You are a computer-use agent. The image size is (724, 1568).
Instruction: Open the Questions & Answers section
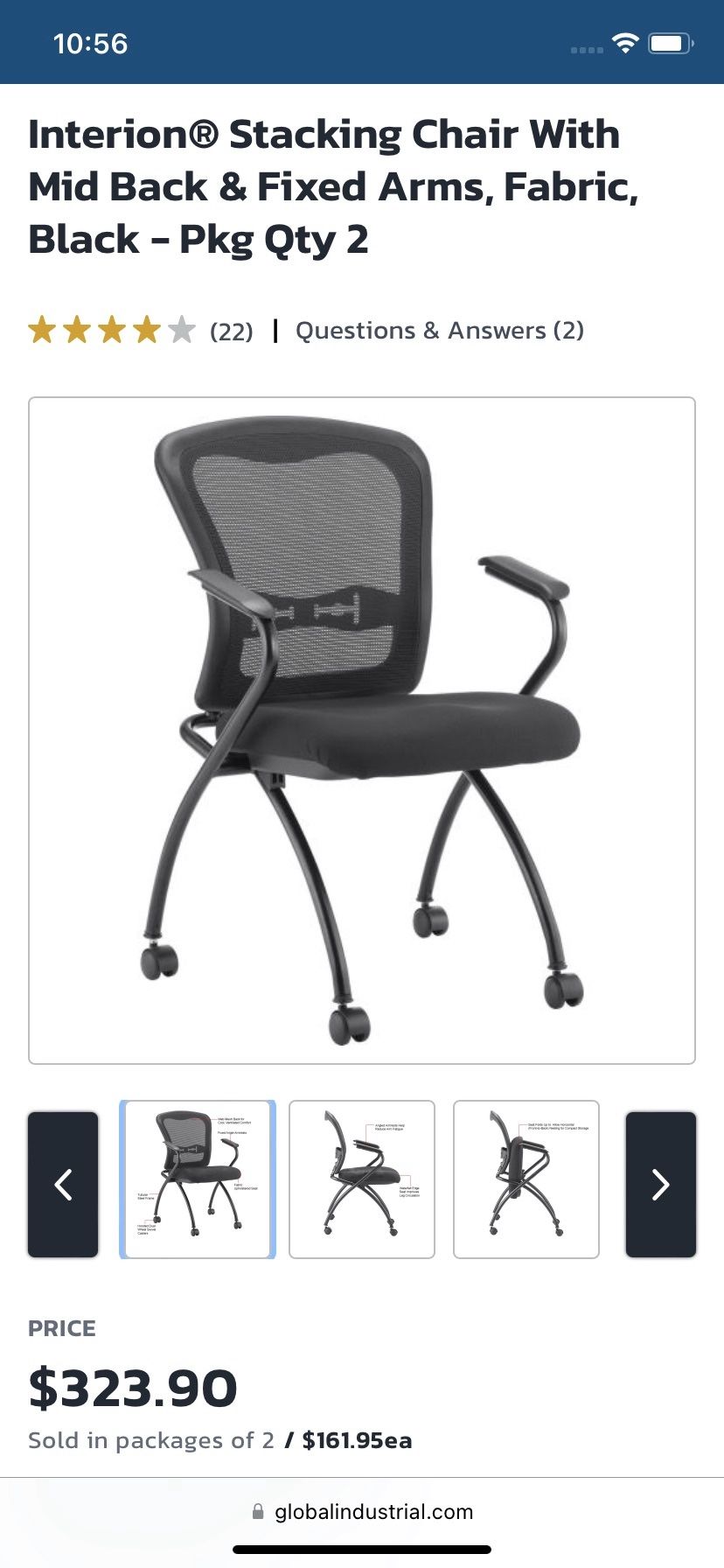440,331
